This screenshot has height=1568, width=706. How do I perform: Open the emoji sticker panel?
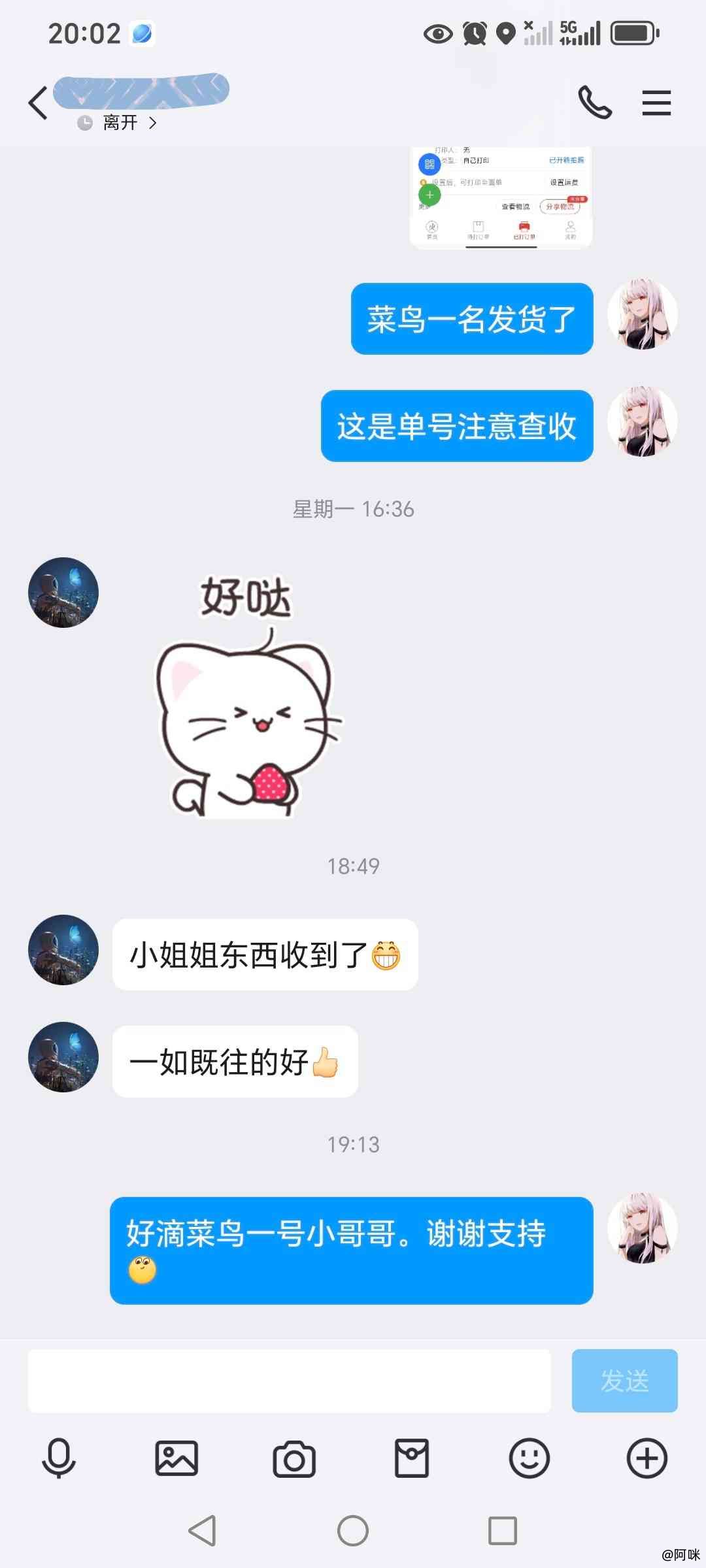(529, 1458)
